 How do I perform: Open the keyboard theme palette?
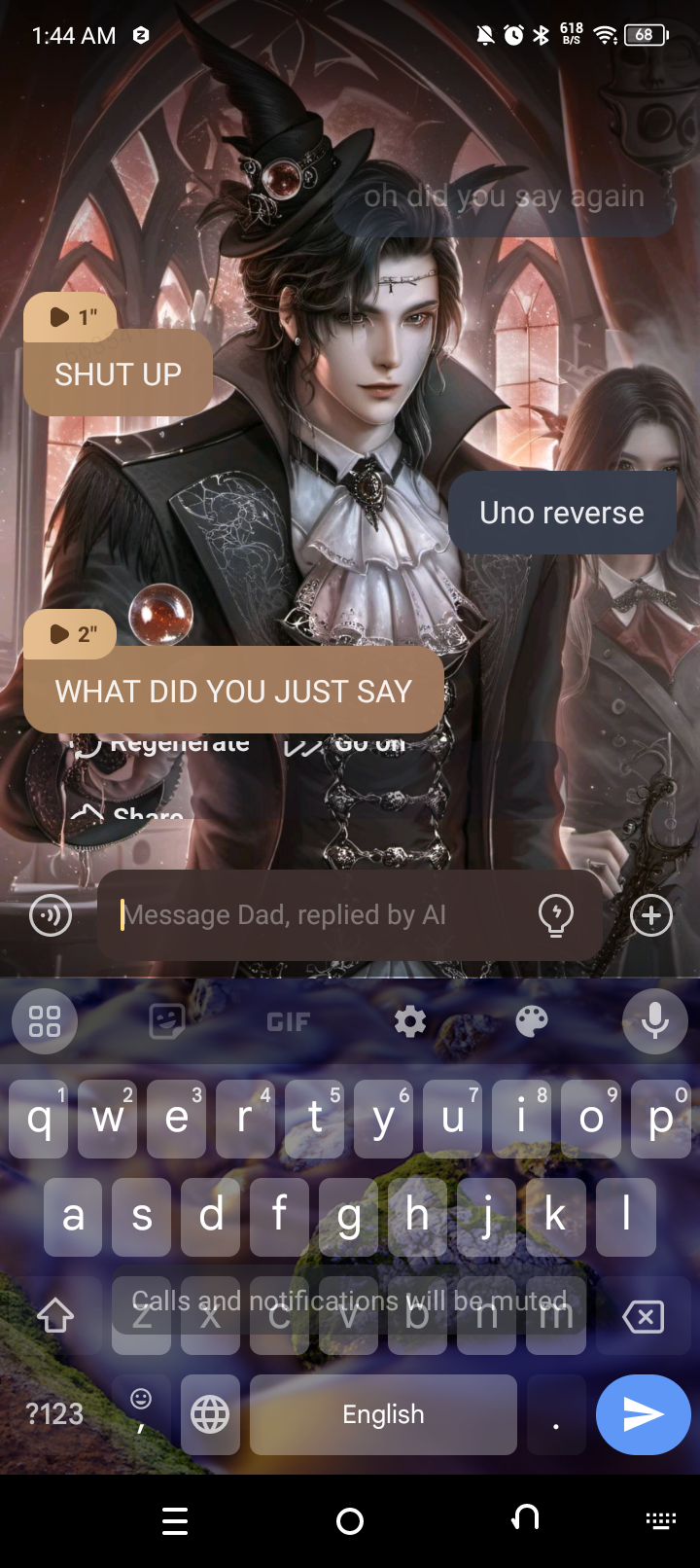coord(532,1021)
